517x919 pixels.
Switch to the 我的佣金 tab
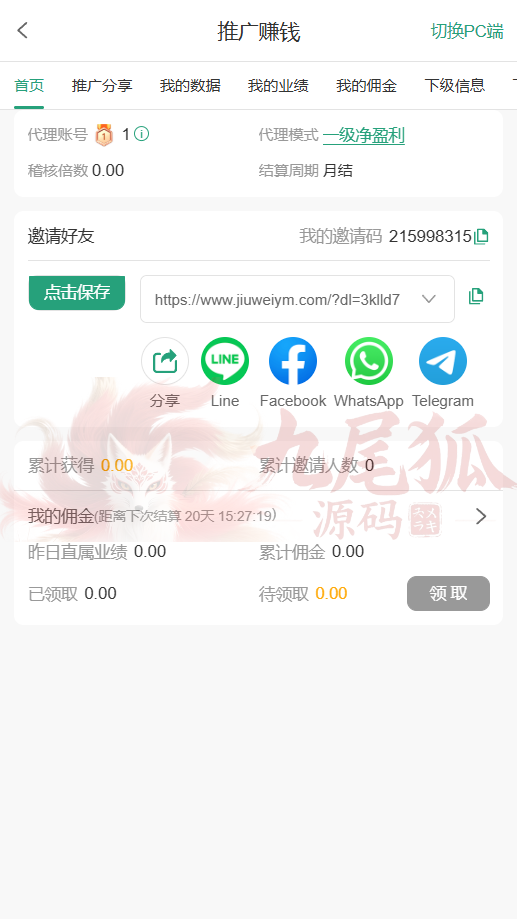pyautogui.click(x=366, y=86)
